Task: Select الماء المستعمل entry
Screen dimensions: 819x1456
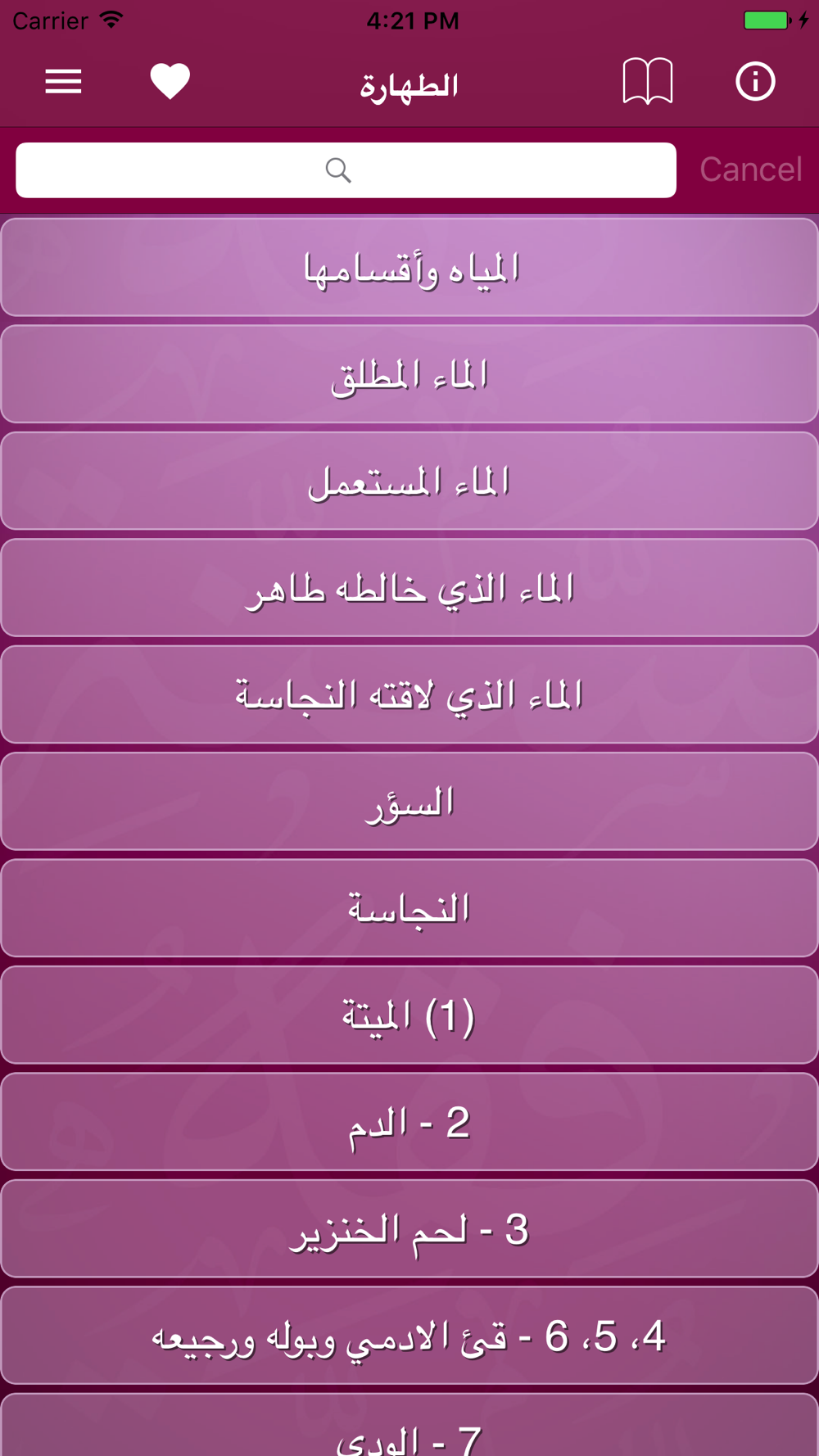Action: pyautogui.click(x=409, y=481)
